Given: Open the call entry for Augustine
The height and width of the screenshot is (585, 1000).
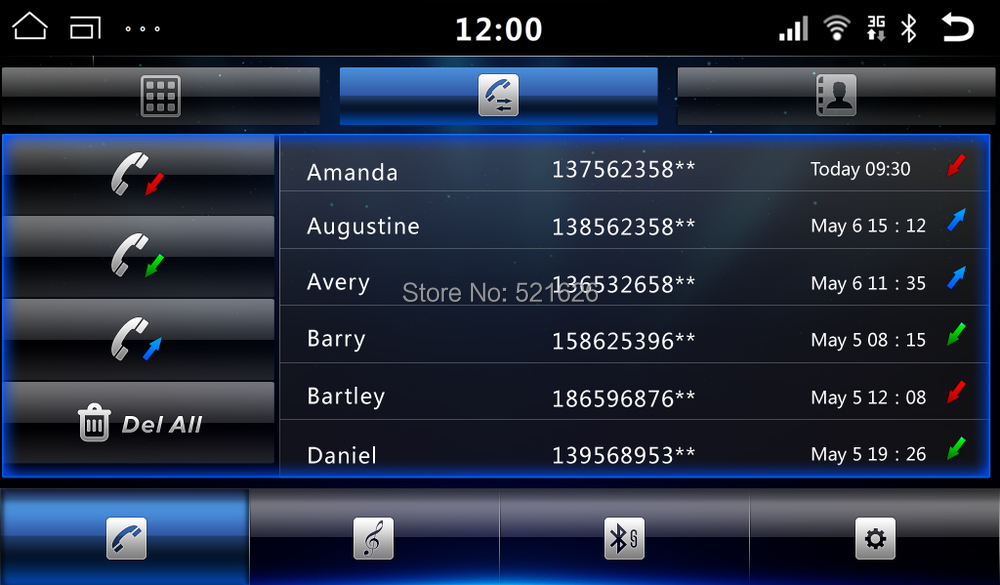Looking at the screenshot, I should tap(620, 226).
